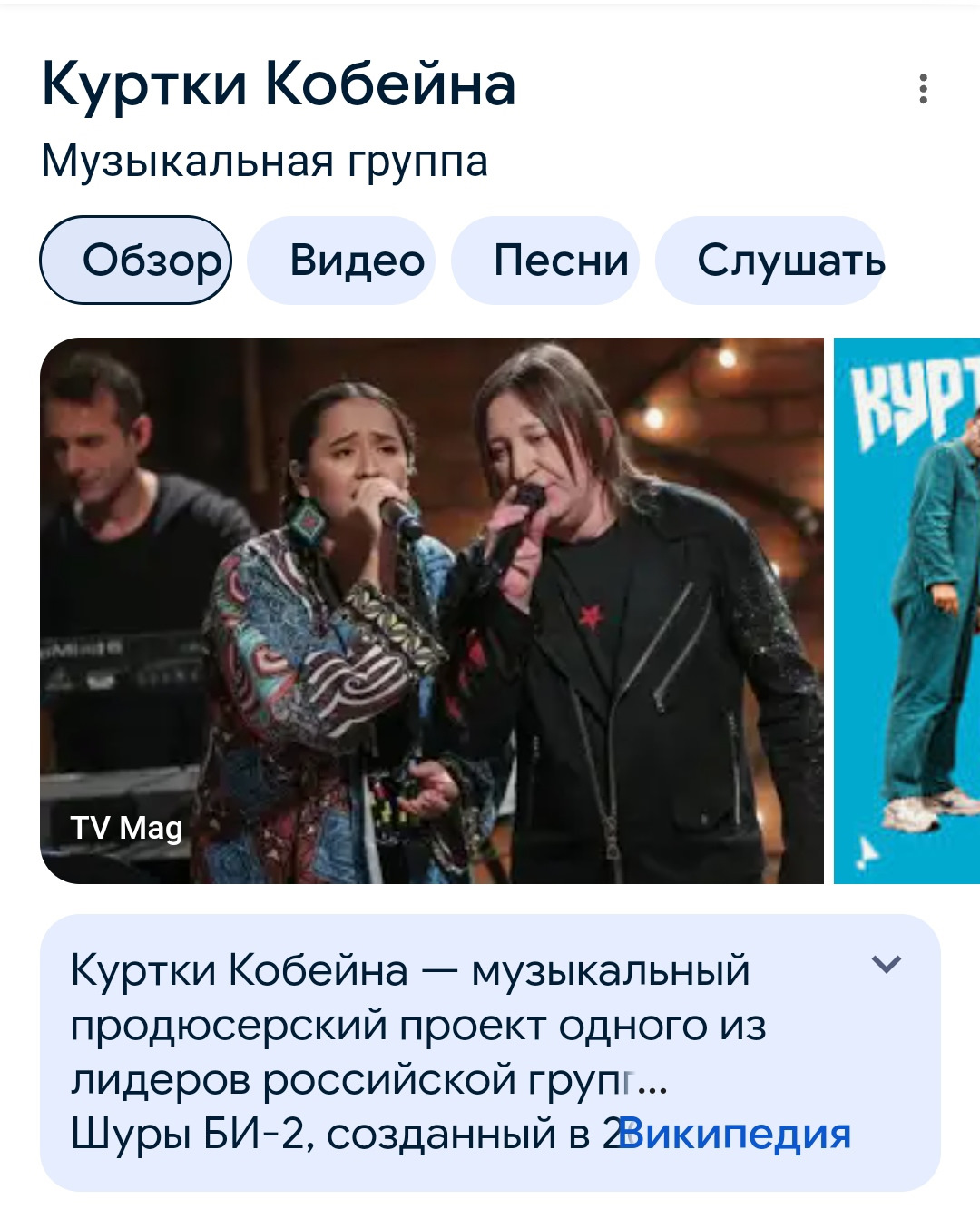Switch to the Песни chip
Screen dimensions: 980x1219
click(546, 261)
